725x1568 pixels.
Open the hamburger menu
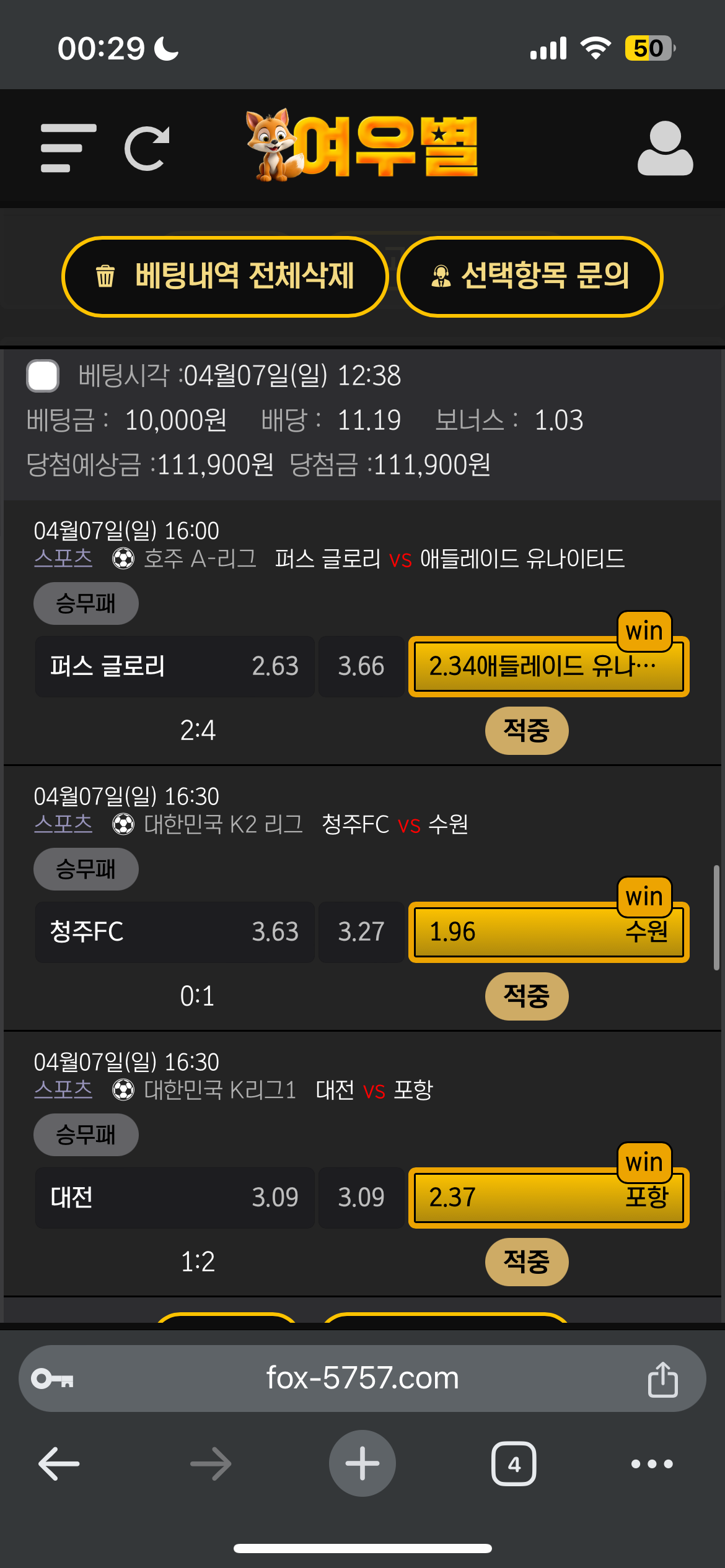(68, 148)
